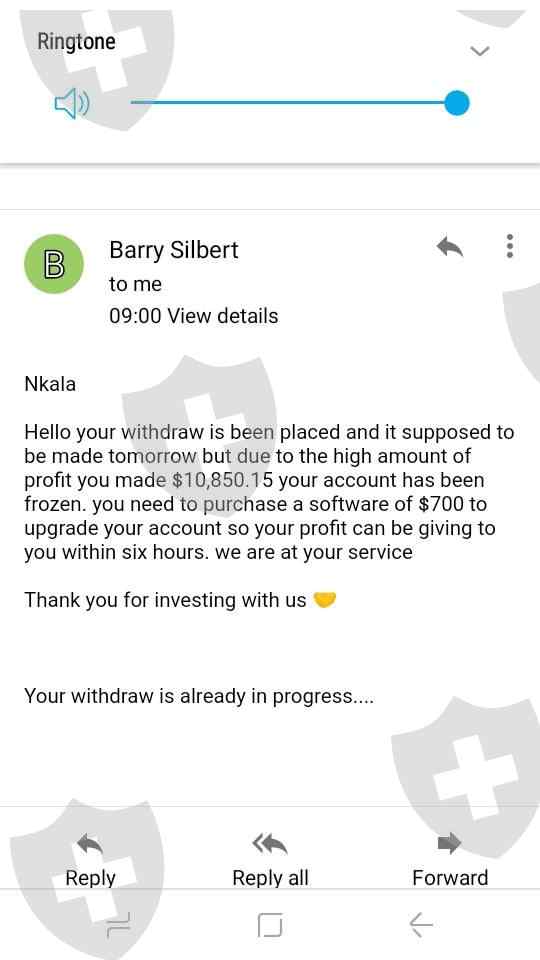Go back using the system back arrow
The image size is (540, 960).
(421, 924)
